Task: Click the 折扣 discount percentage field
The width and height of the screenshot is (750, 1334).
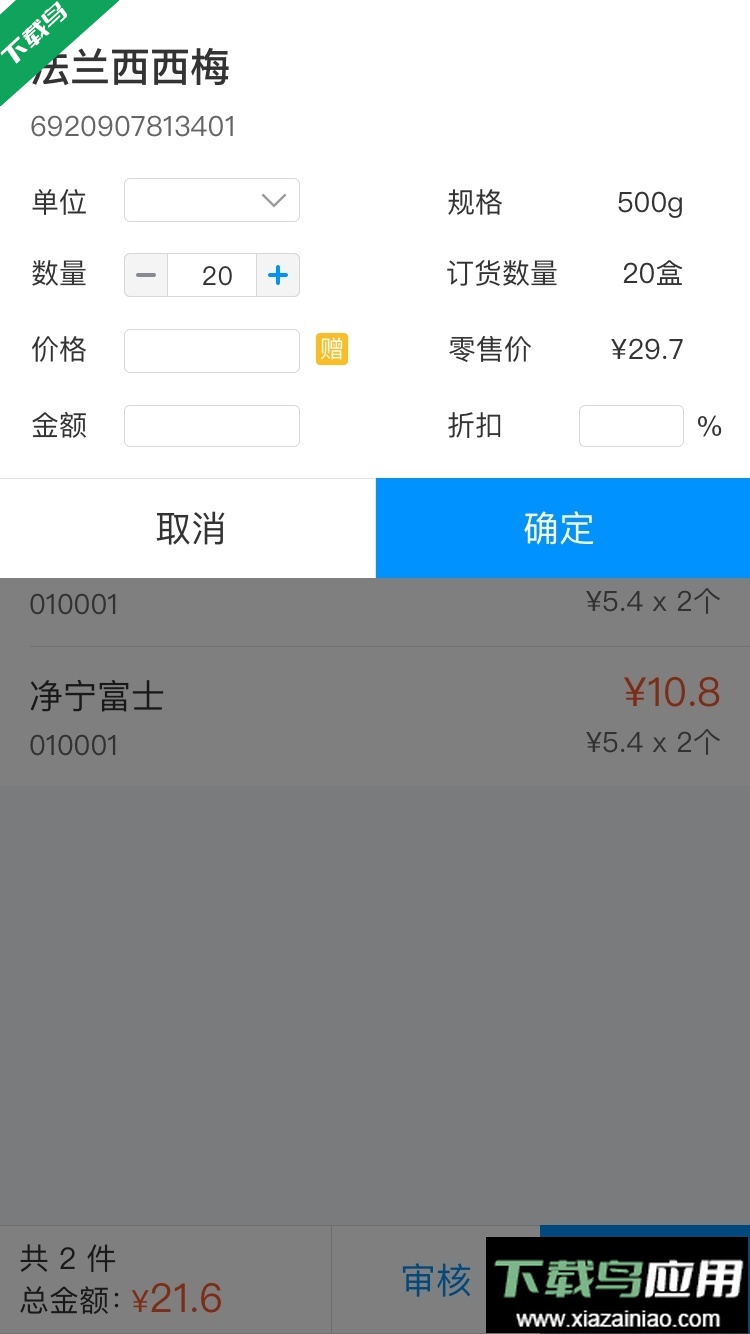Action: (x=631, y=425)
